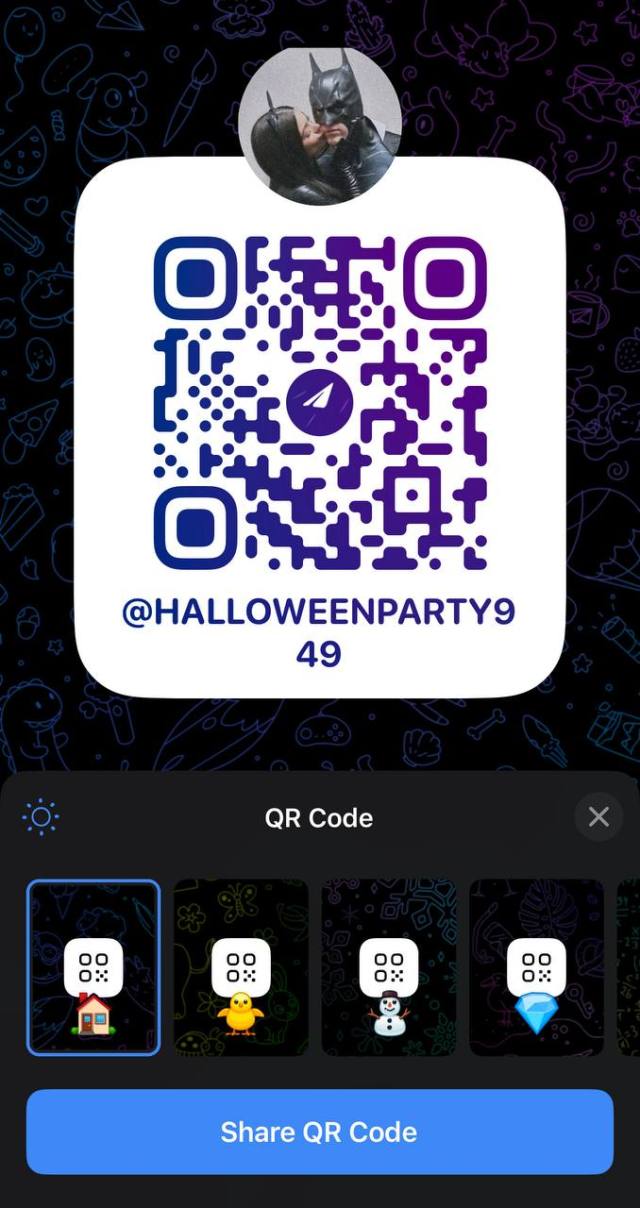Pick the snowman QR theme
The image size is (640, 1208).
coord(389,968)
